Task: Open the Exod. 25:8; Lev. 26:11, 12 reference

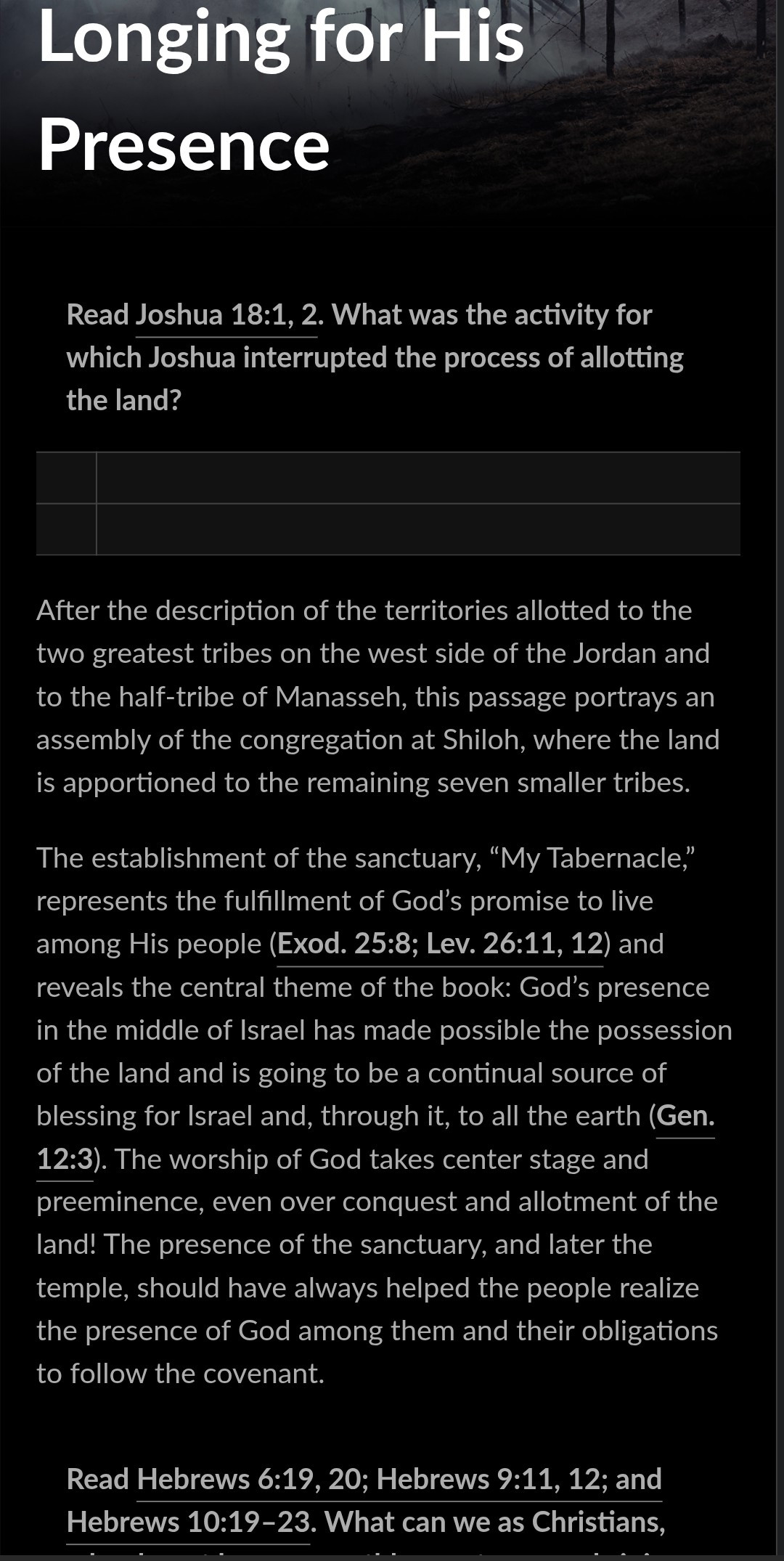Action: tap(440, 944)
